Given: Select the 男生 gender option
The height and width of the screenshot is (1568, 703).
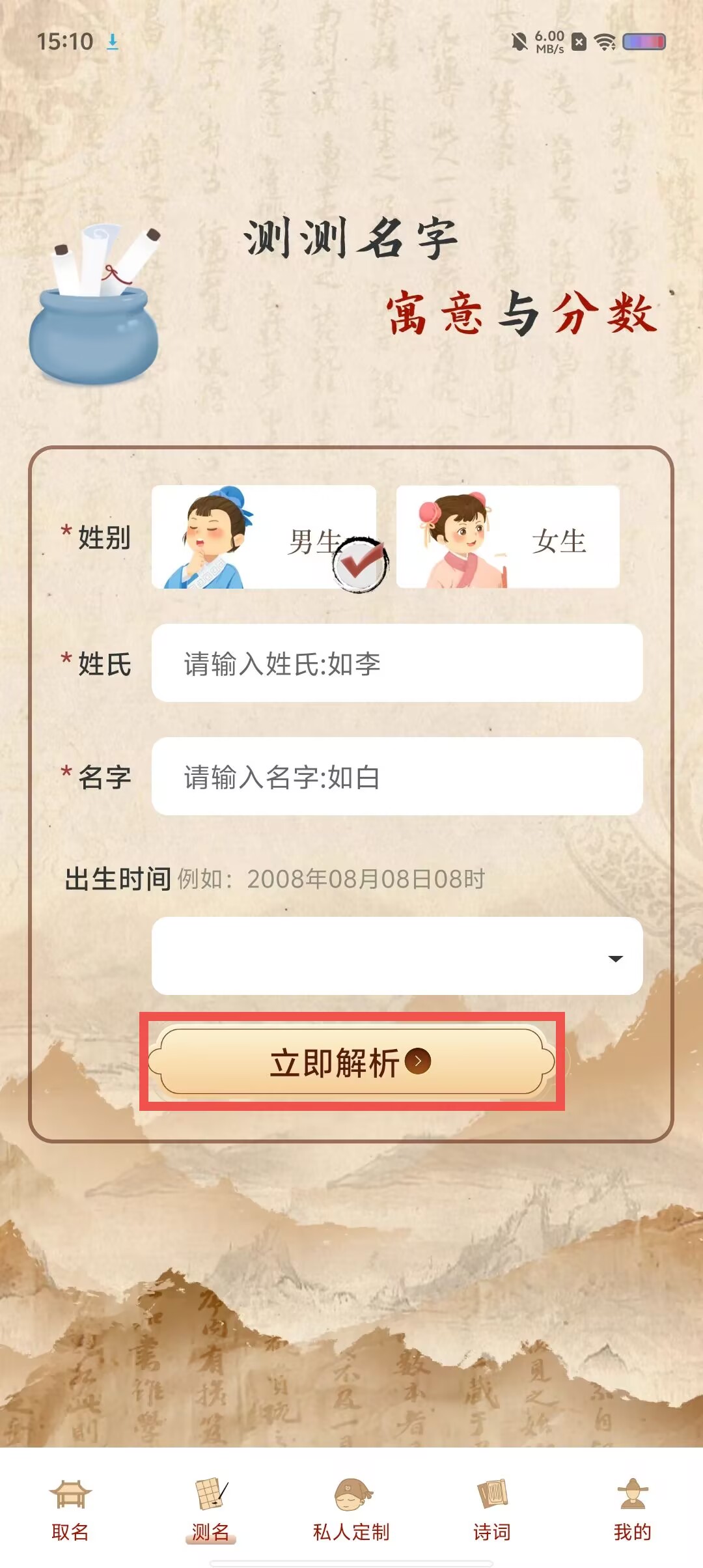Looking at the screenshot, I should click(264, 537).
